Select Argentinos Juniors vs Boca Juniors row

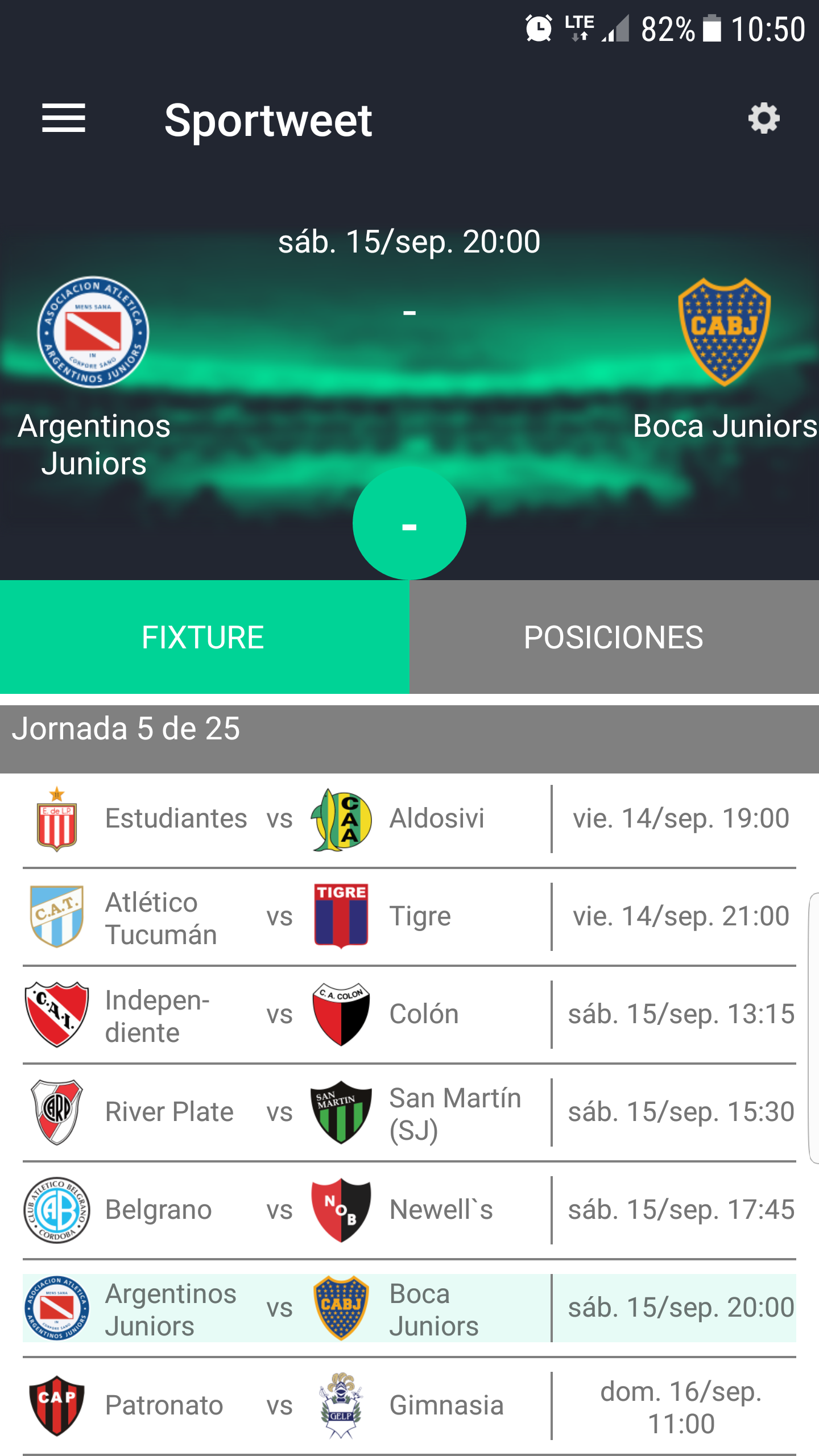[x=409, y=1308]
